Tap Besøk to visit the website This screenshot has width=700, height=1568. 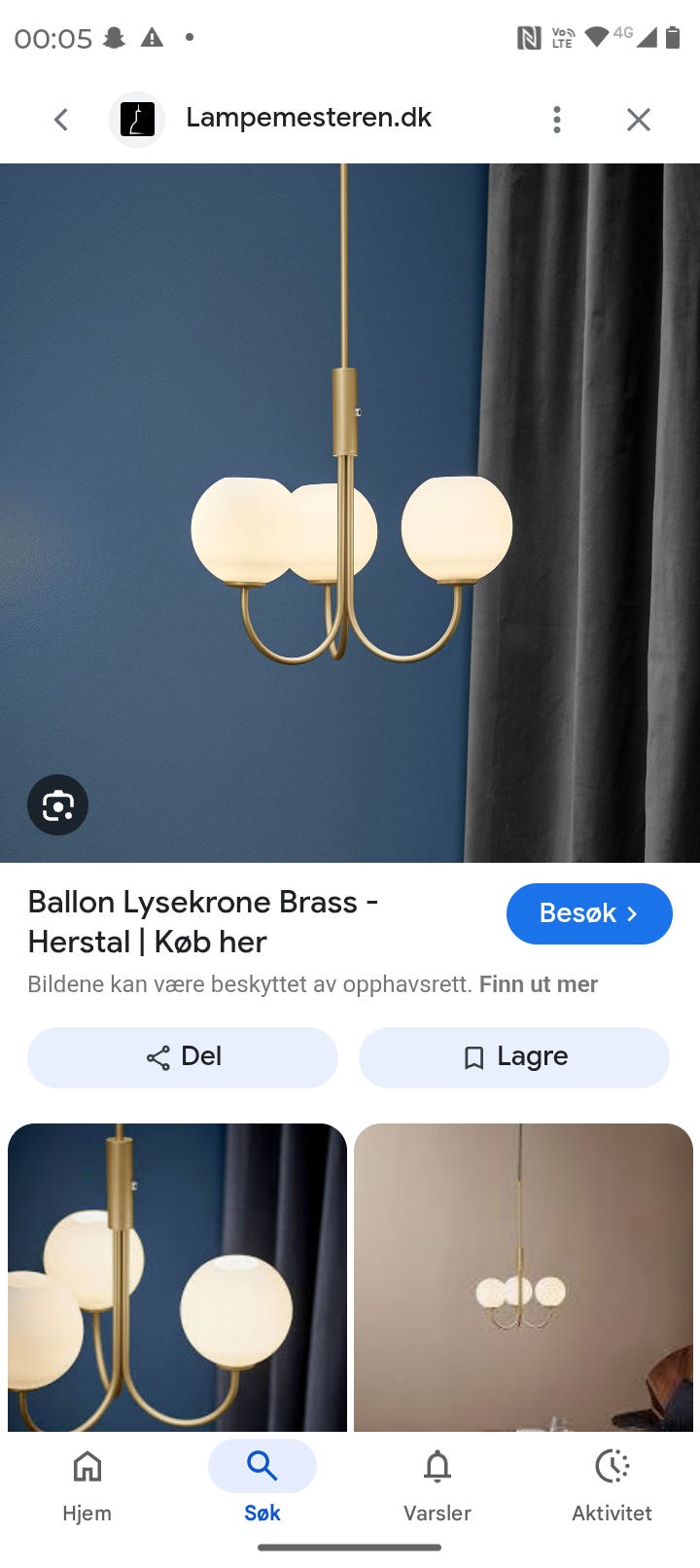(589, 913)
